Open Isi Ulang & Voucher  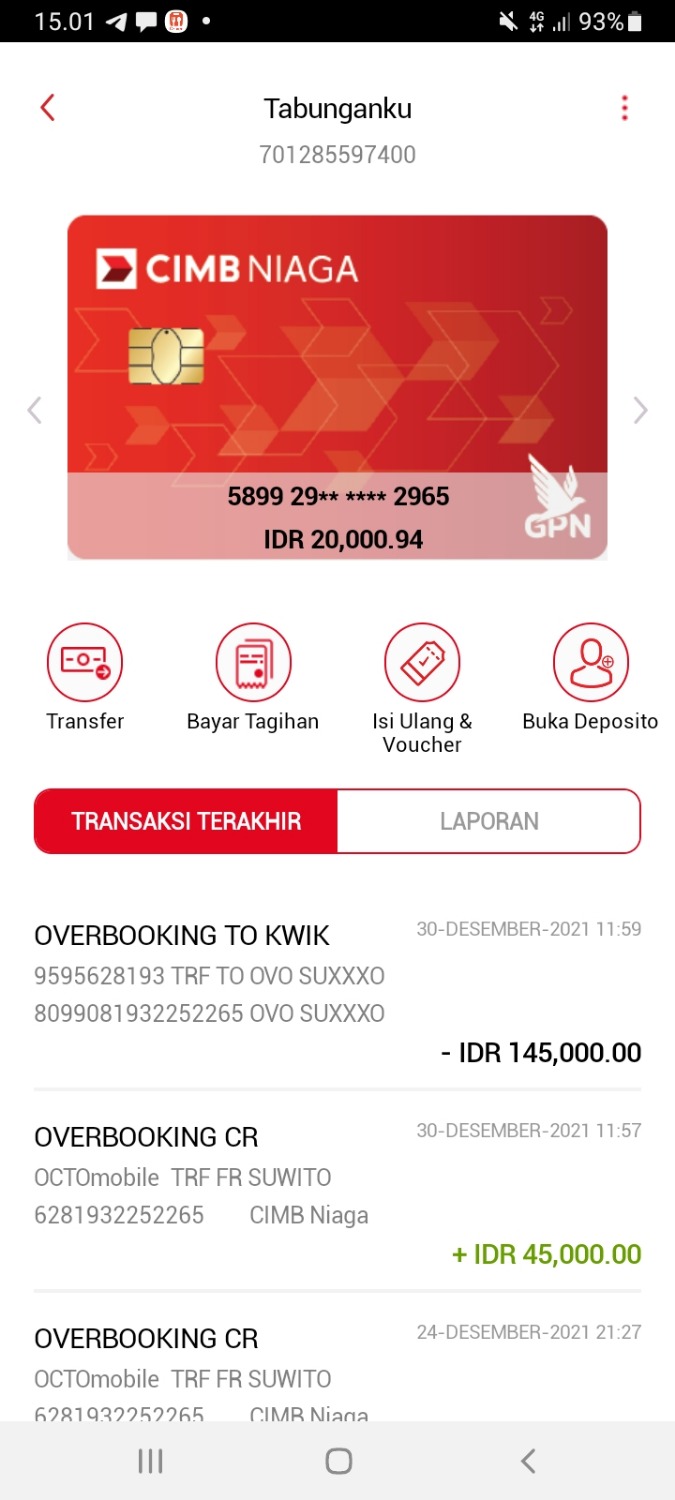[x=422, y=662]
